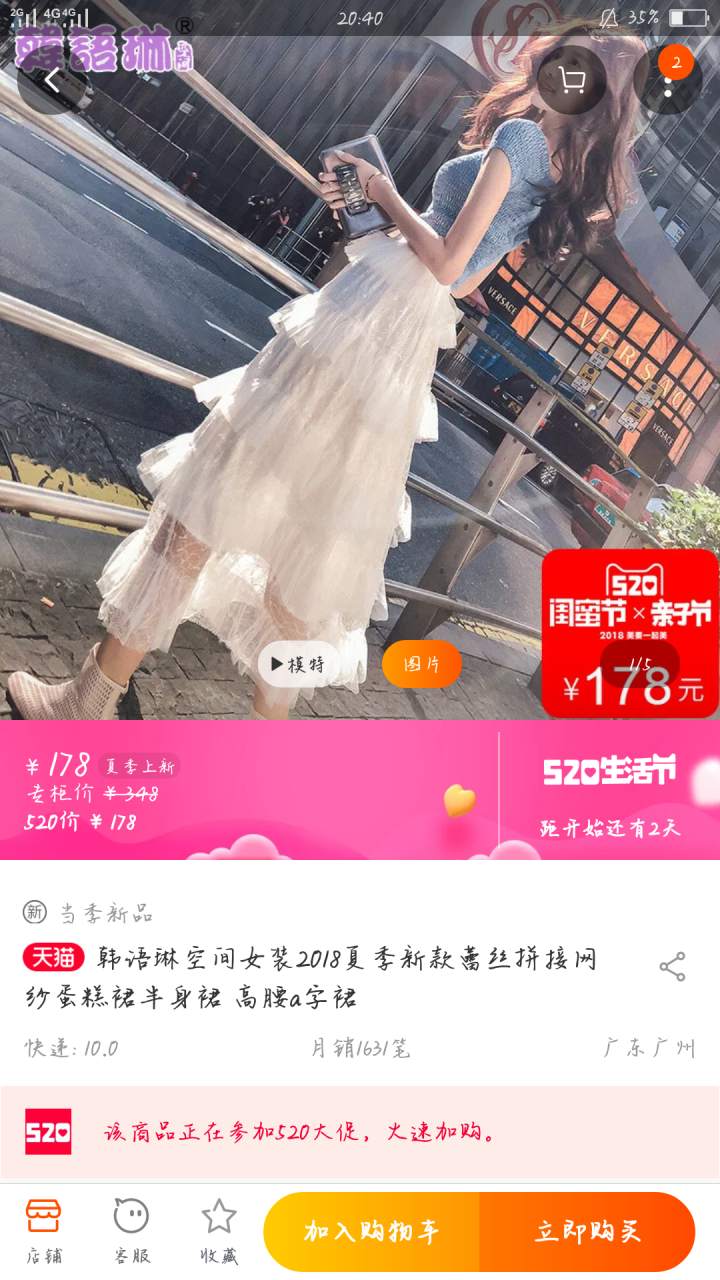Play the 模特 model video
The height and width of the screenshot is (1280, 720).
click(x=299, y=664)
